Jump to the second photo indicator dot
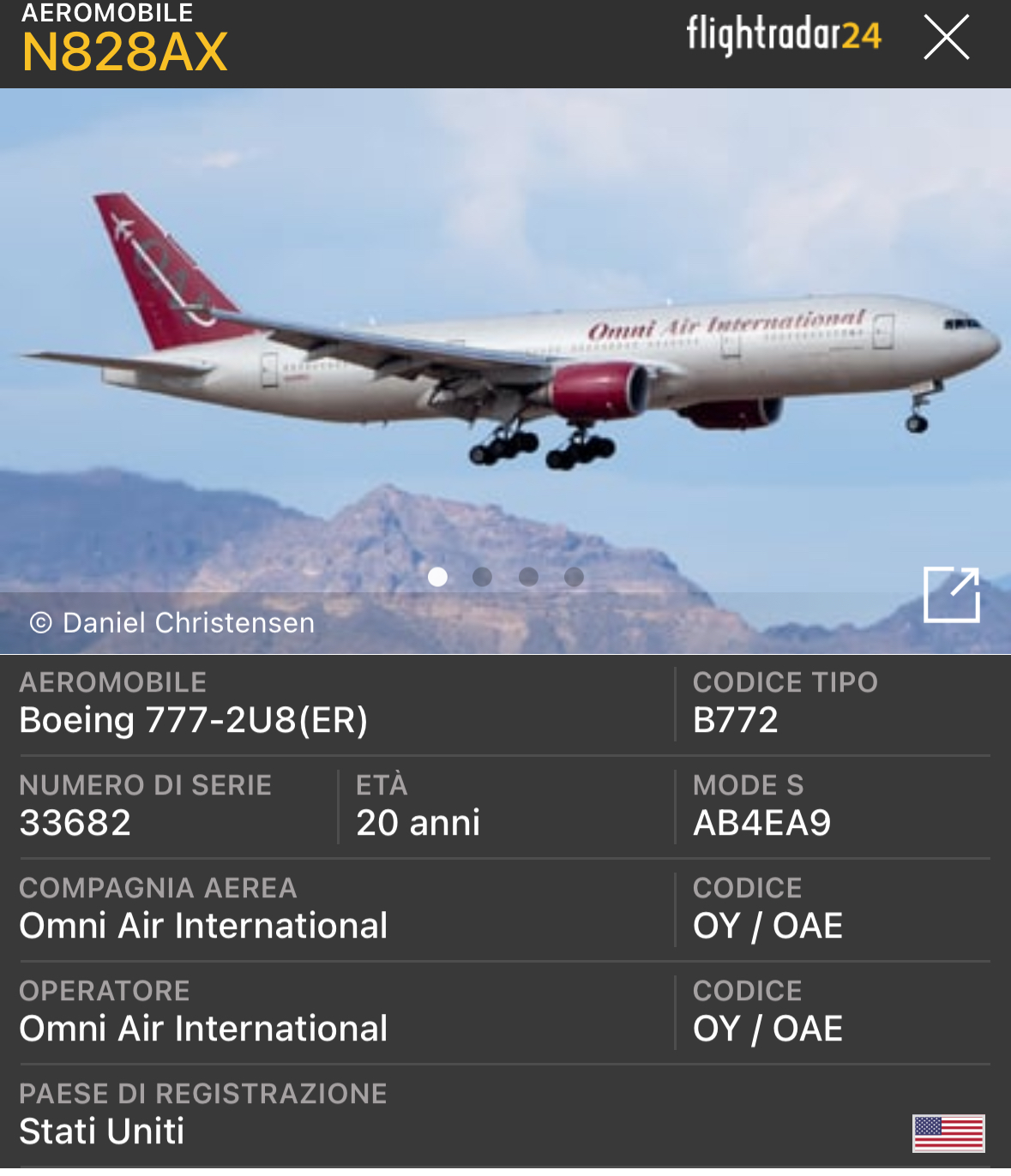This screenshot has height=1176, width=1011. coord(483,577)
